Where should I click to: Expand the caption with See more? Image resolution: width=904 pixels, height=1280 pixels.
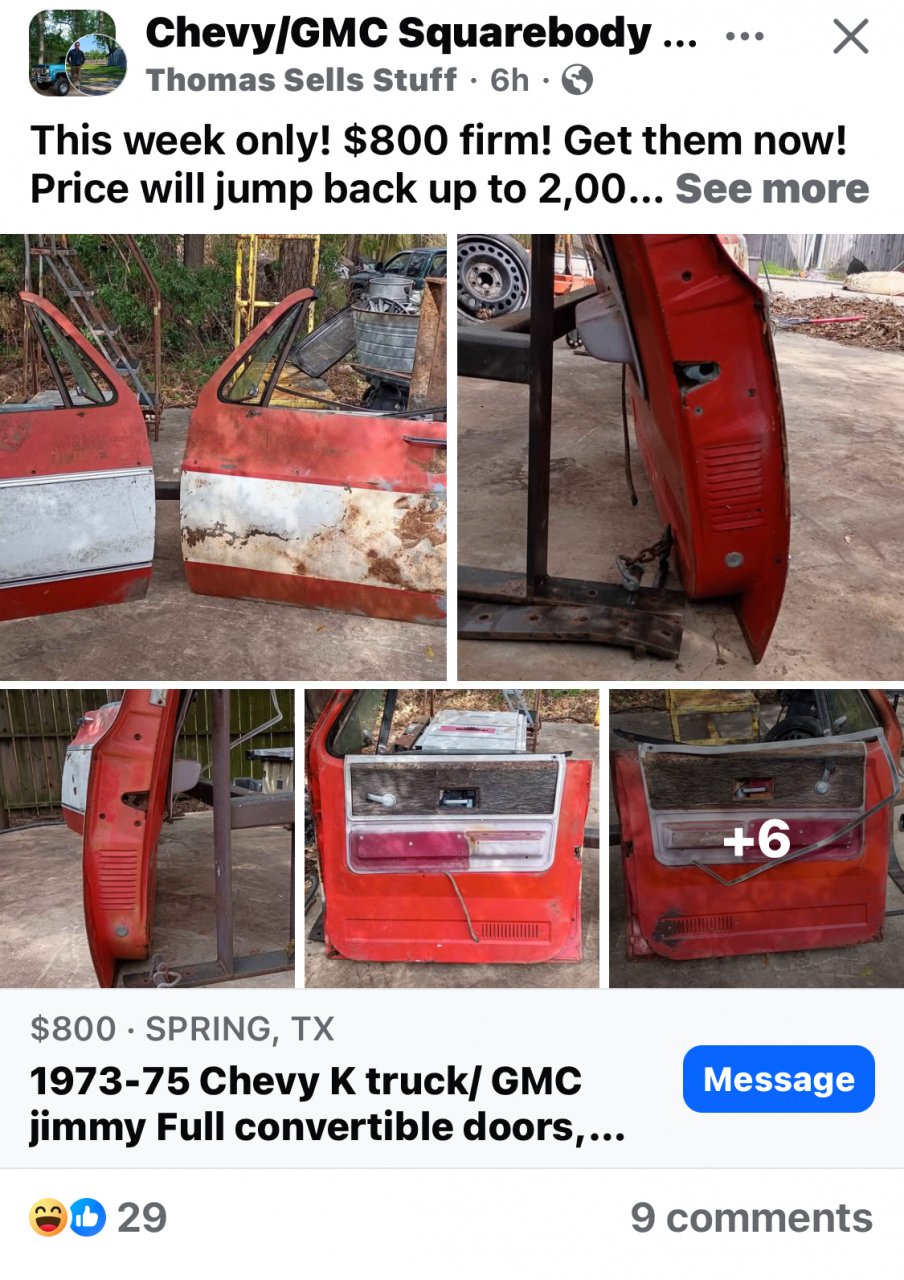point(771,189)
